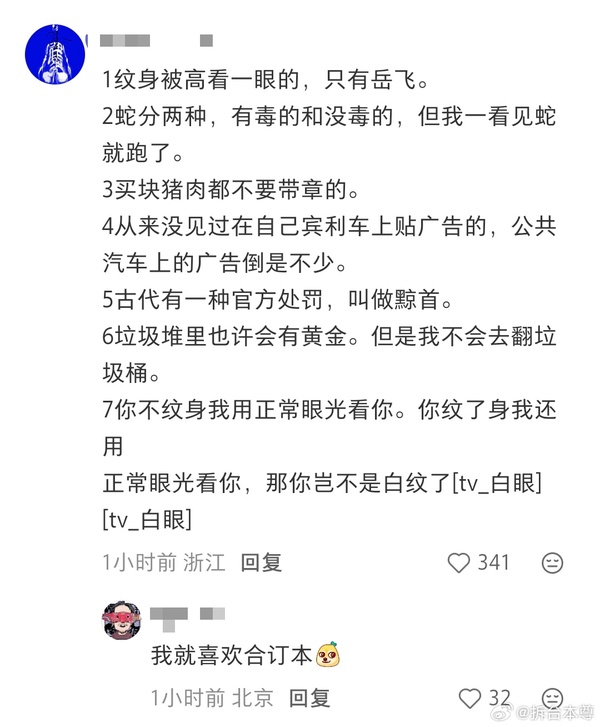Tap 回复 under the 浙江 comment

(x=262, y=563)
